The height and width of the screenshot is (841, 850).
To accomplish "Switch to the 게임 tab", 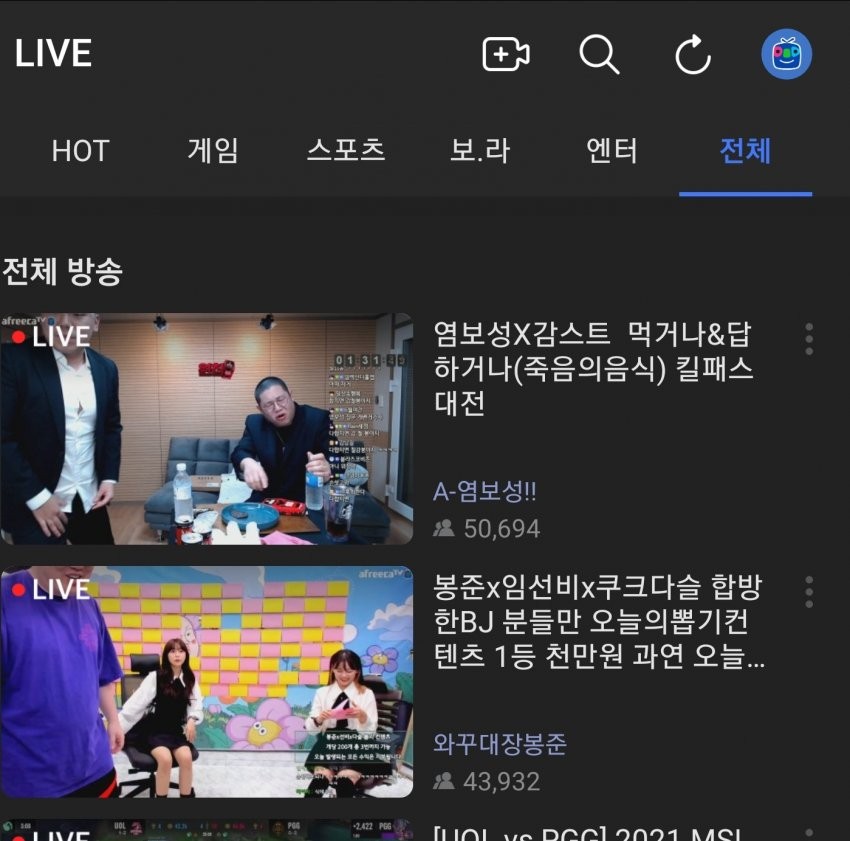I will (213, 151).
